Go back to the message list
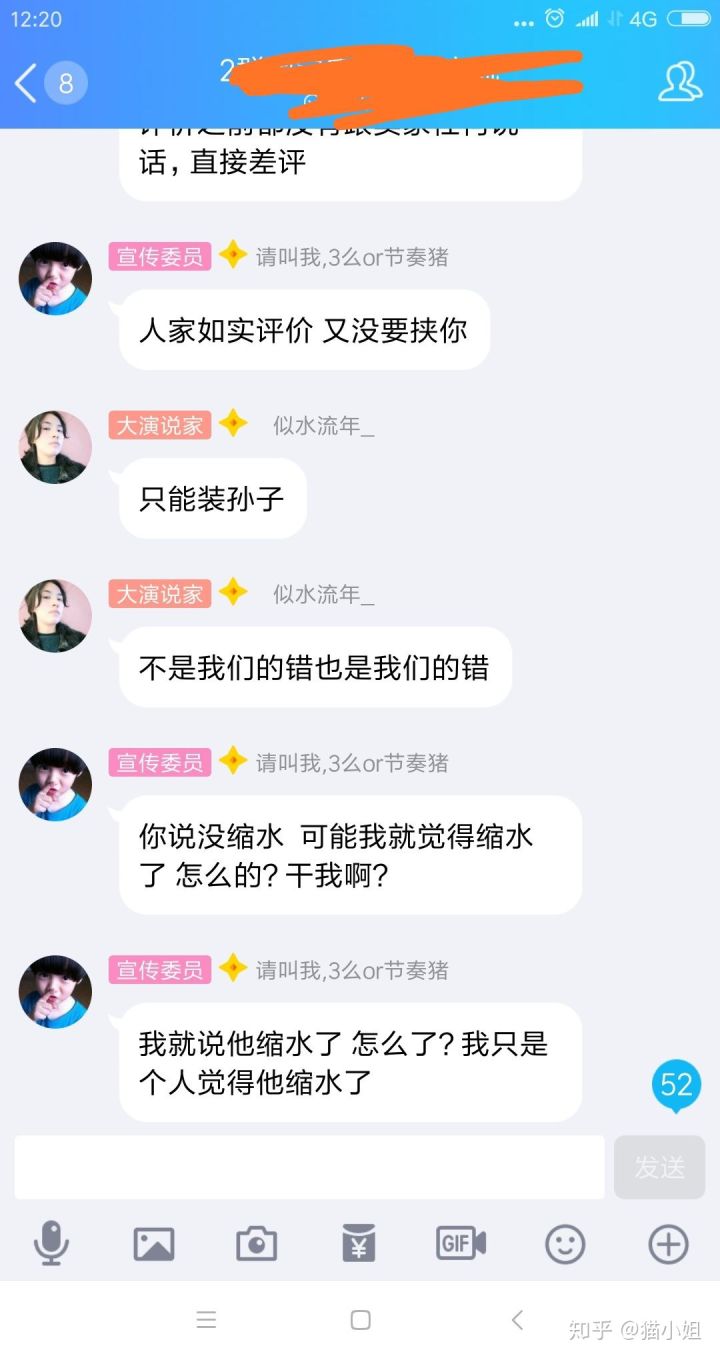Viewport: 720px width, 1360px height. (28, 83)
